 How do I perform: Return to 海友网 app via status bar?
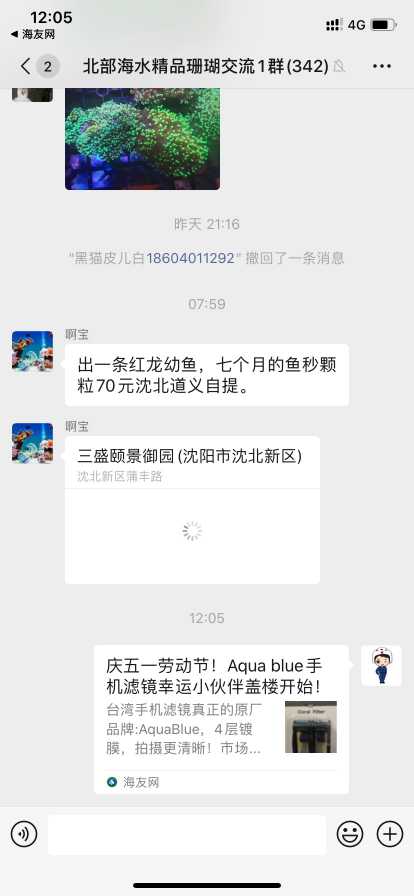click(x=33, y=34)
